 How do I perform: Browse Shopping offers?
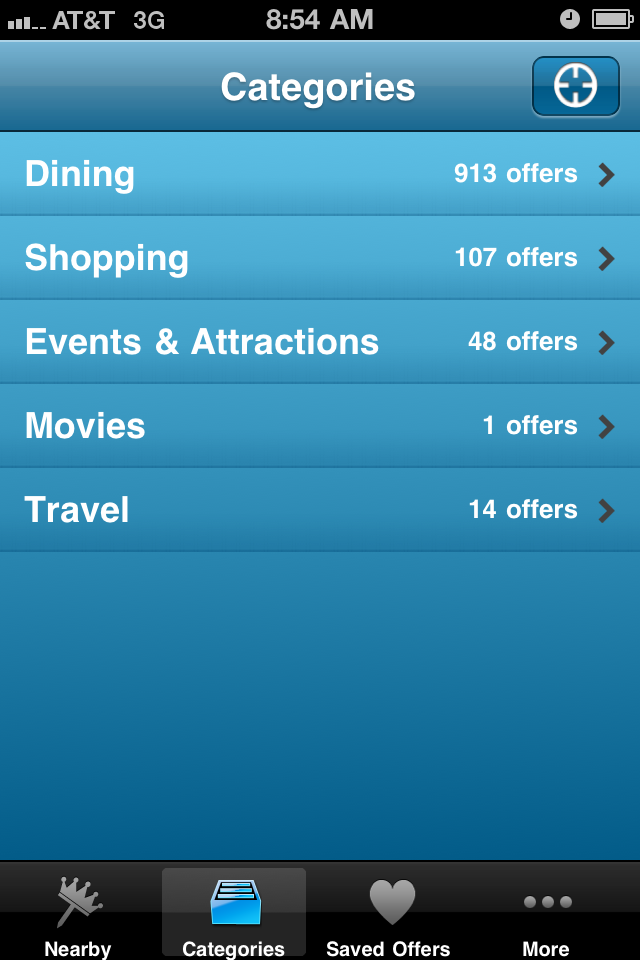click(320, 258)
